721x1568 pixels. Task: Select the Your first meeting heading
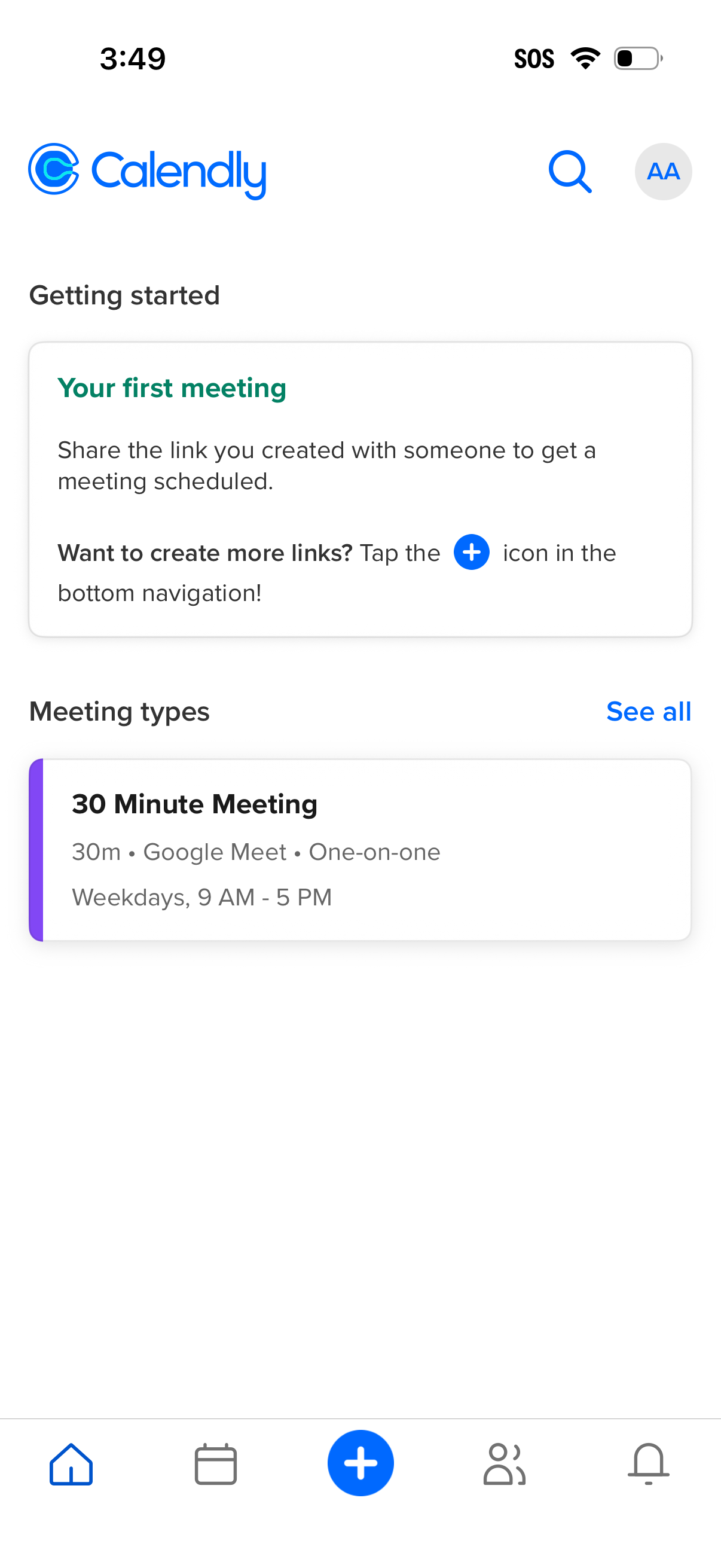click(172, 388)
